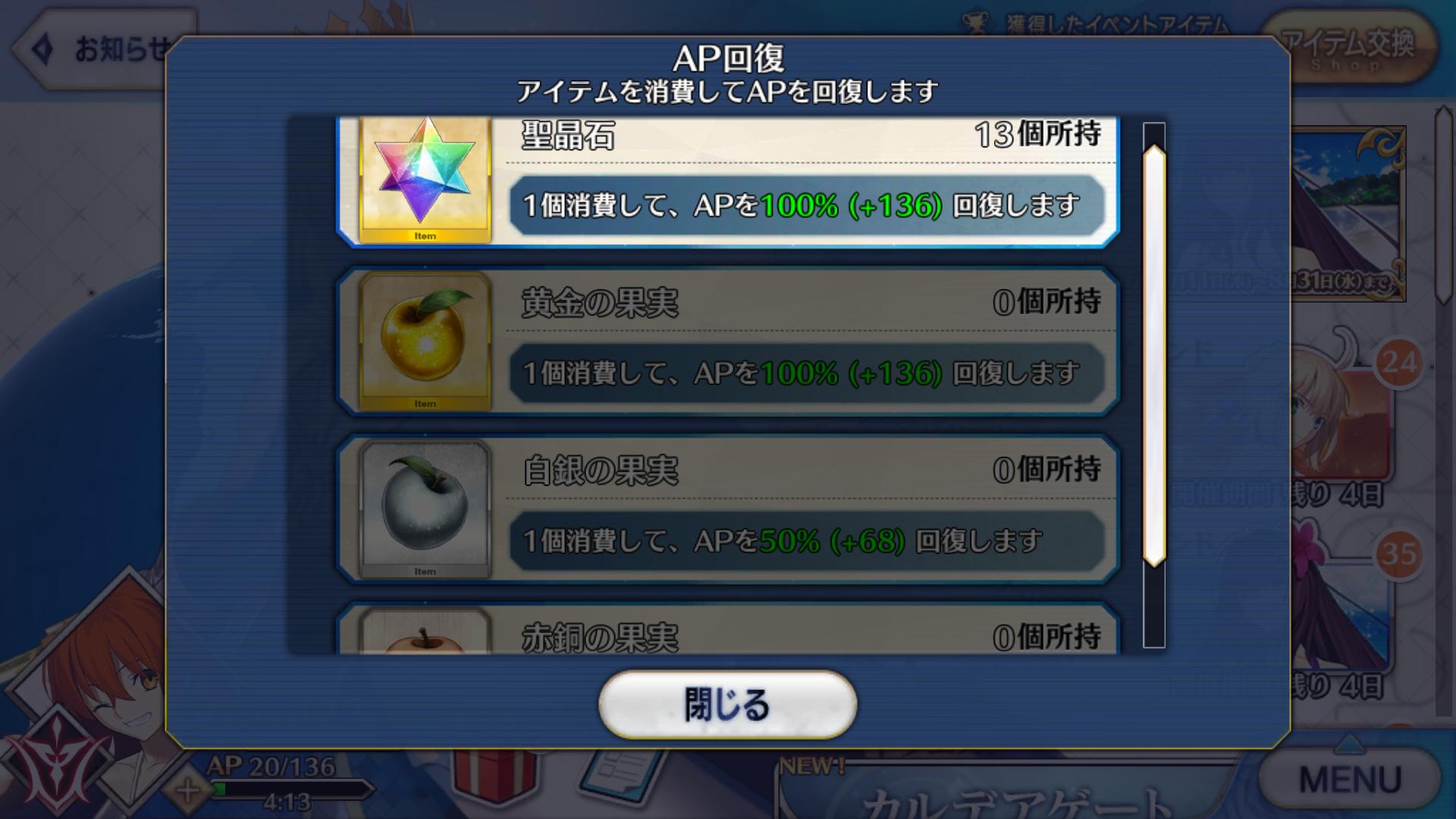Close the AP recovery dialog with 閉じる

(727, 704)
